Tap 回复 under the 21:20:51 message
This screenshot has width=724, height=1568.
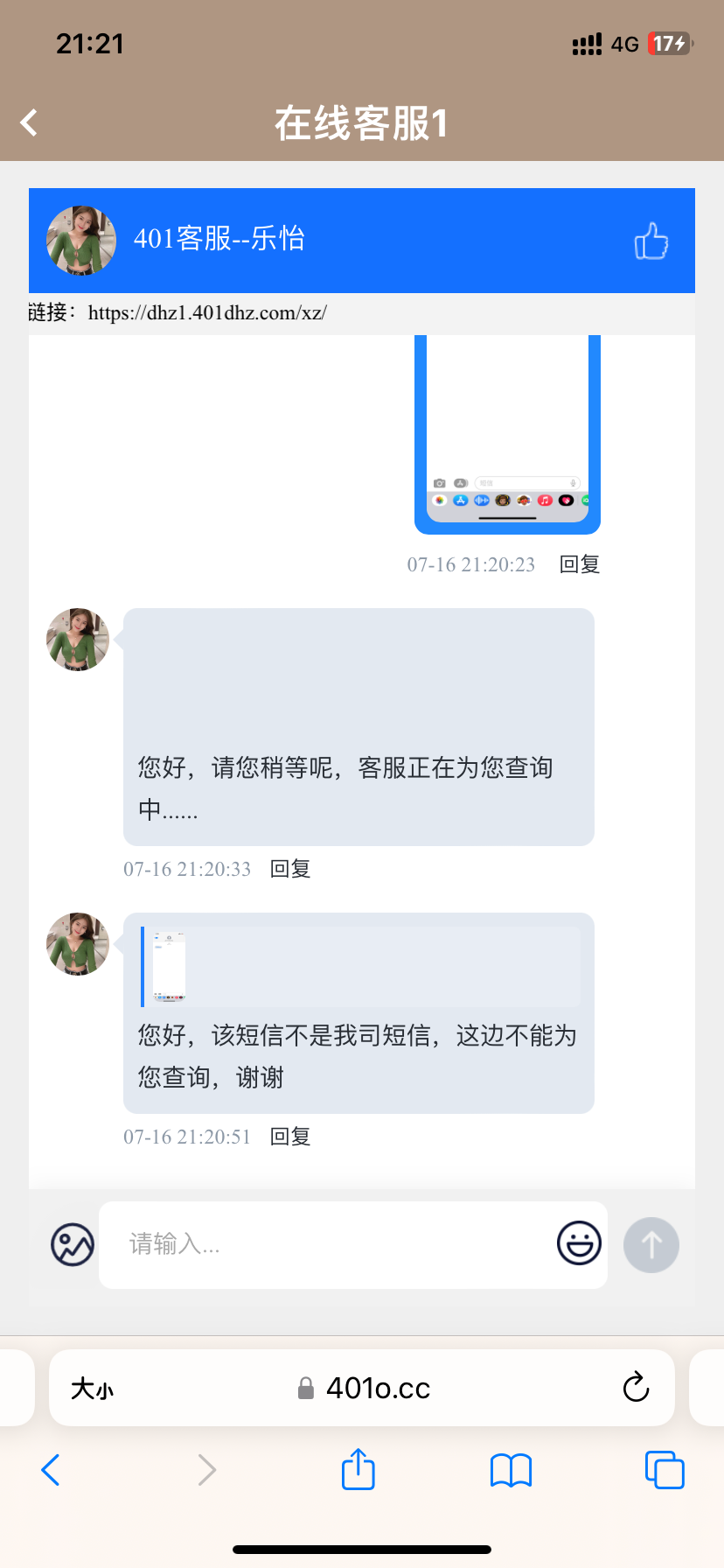(x=290, y=1137)
